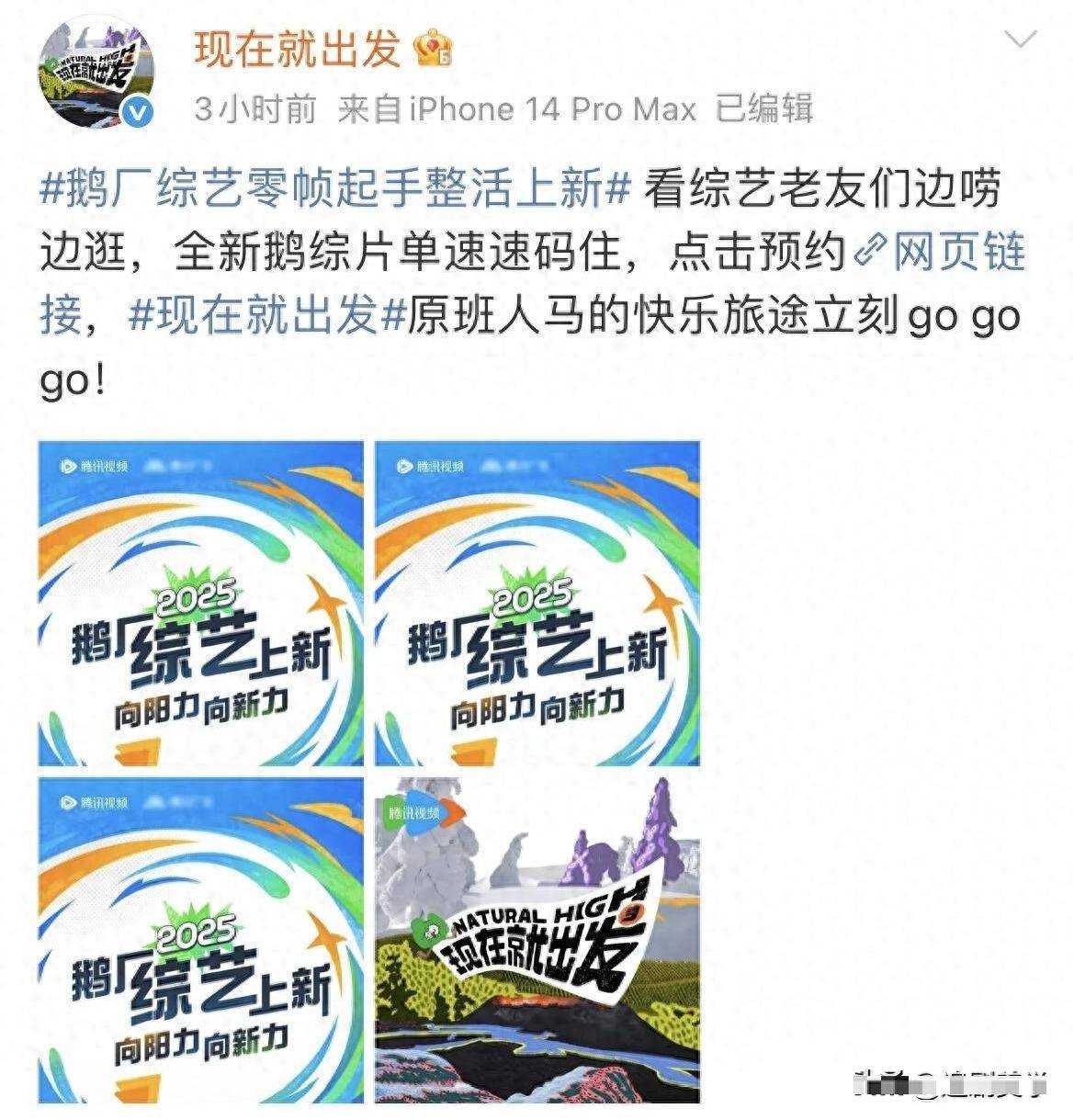View the third 鹅厂综艺上新 image
The width and height of the screenshot is (1074, 1120).
coord(200,940)
